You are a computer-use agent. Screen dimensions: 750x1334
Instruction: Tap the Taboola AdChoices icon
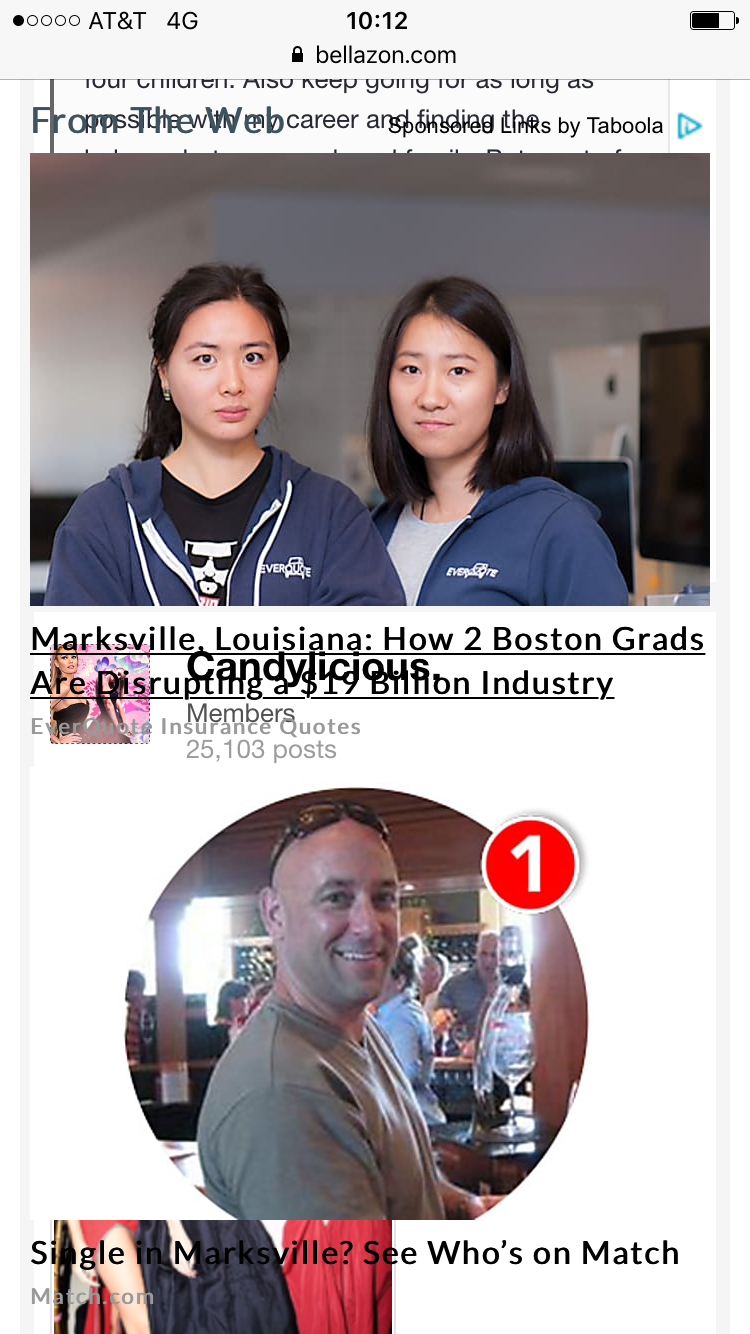689,126
